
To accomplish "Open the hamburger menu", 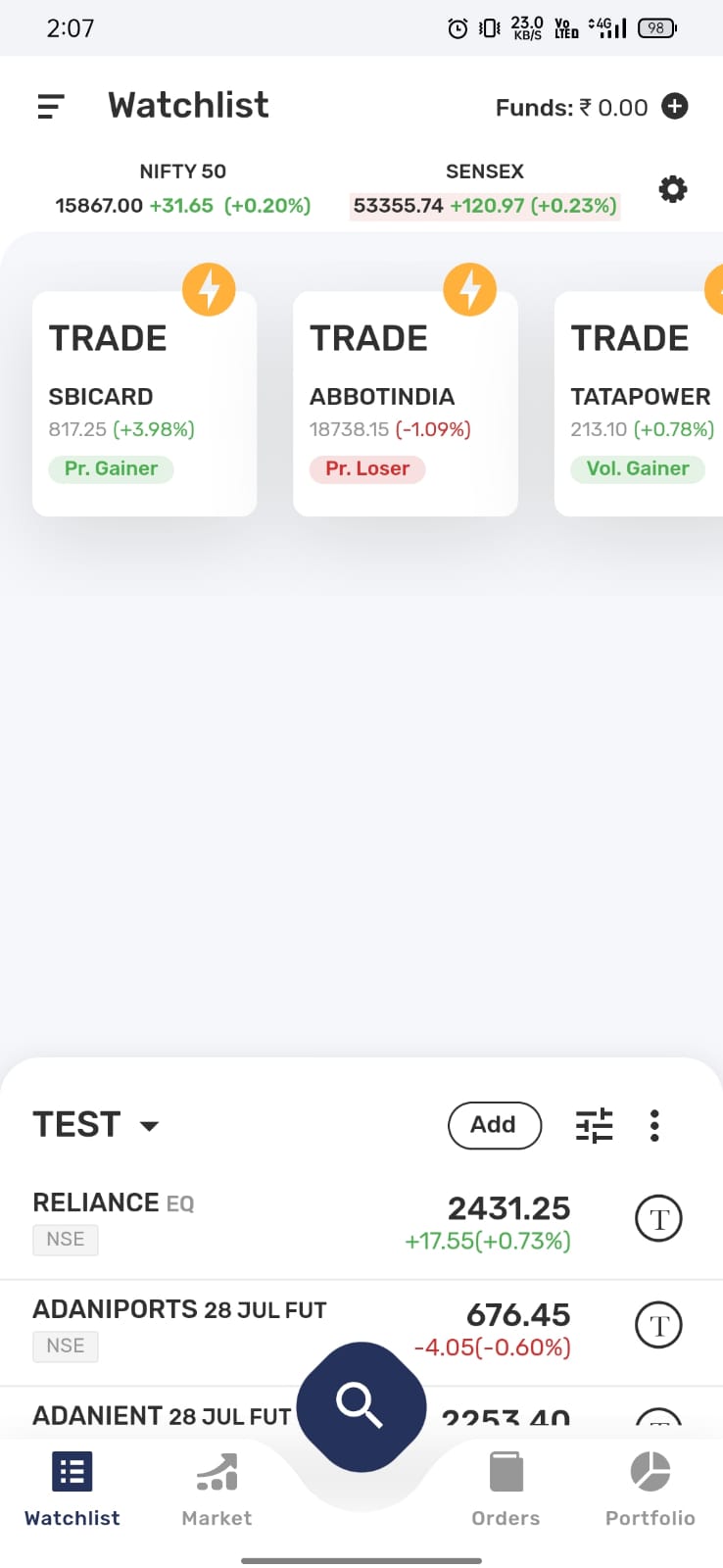I will 51,106.
